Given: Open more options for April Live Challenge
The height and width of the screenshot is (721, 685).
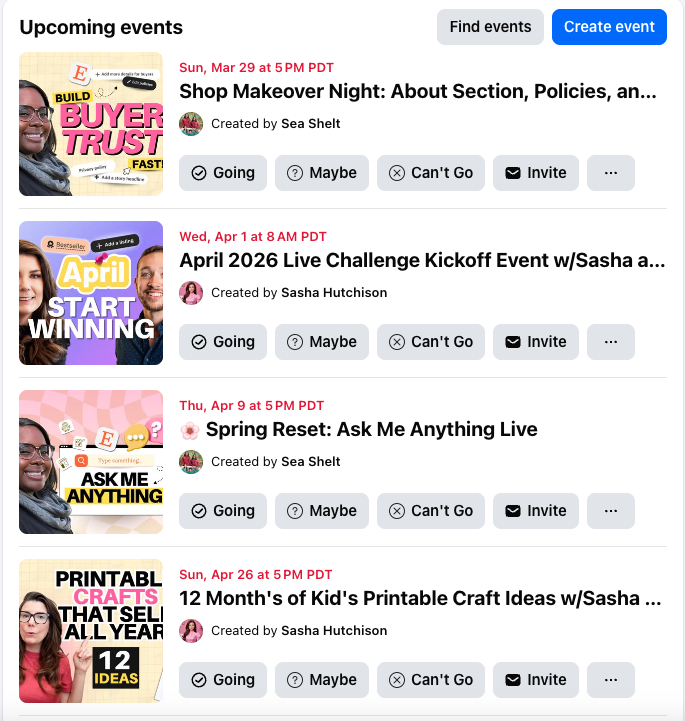Looking at the screenshot, I should [x=611, y=342].
